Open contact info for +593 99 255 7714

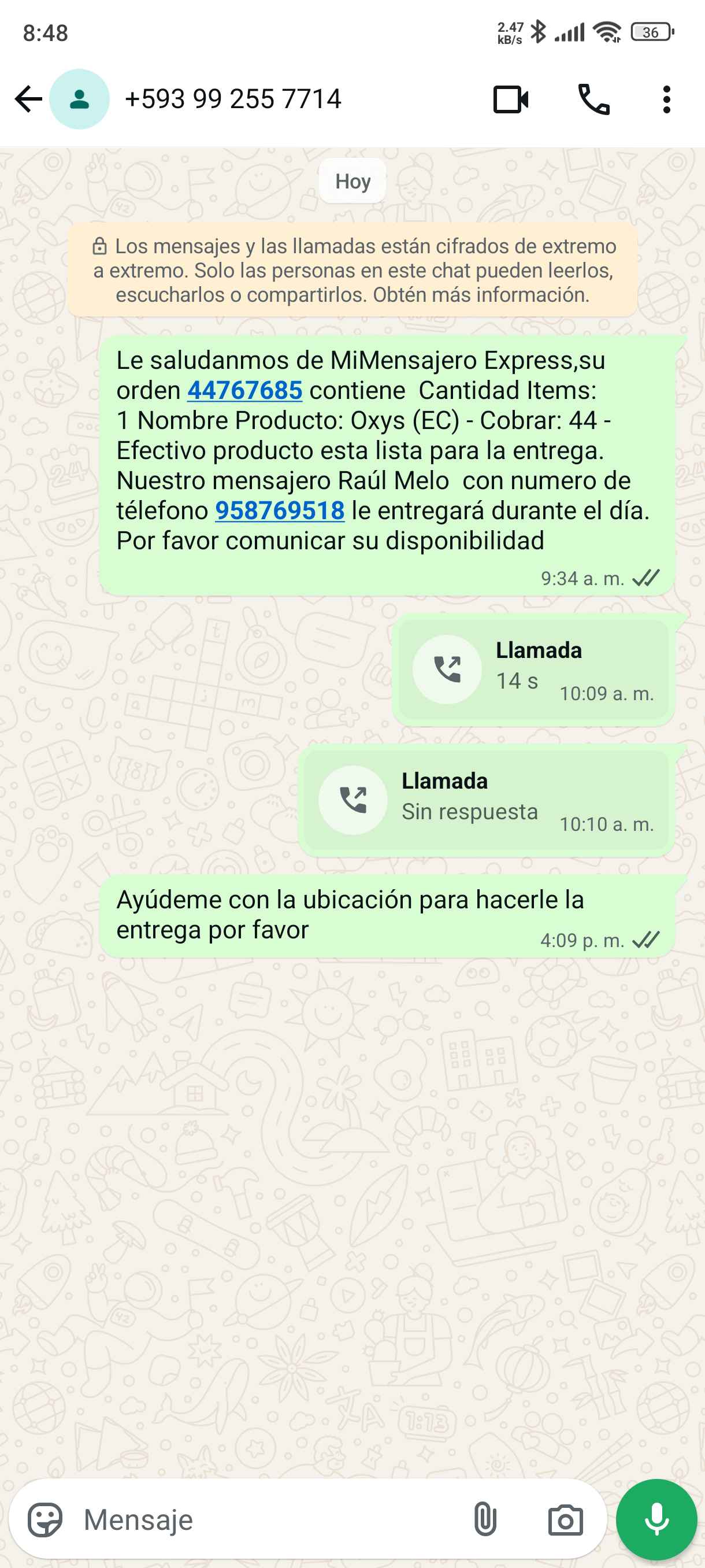click(232, 99)
